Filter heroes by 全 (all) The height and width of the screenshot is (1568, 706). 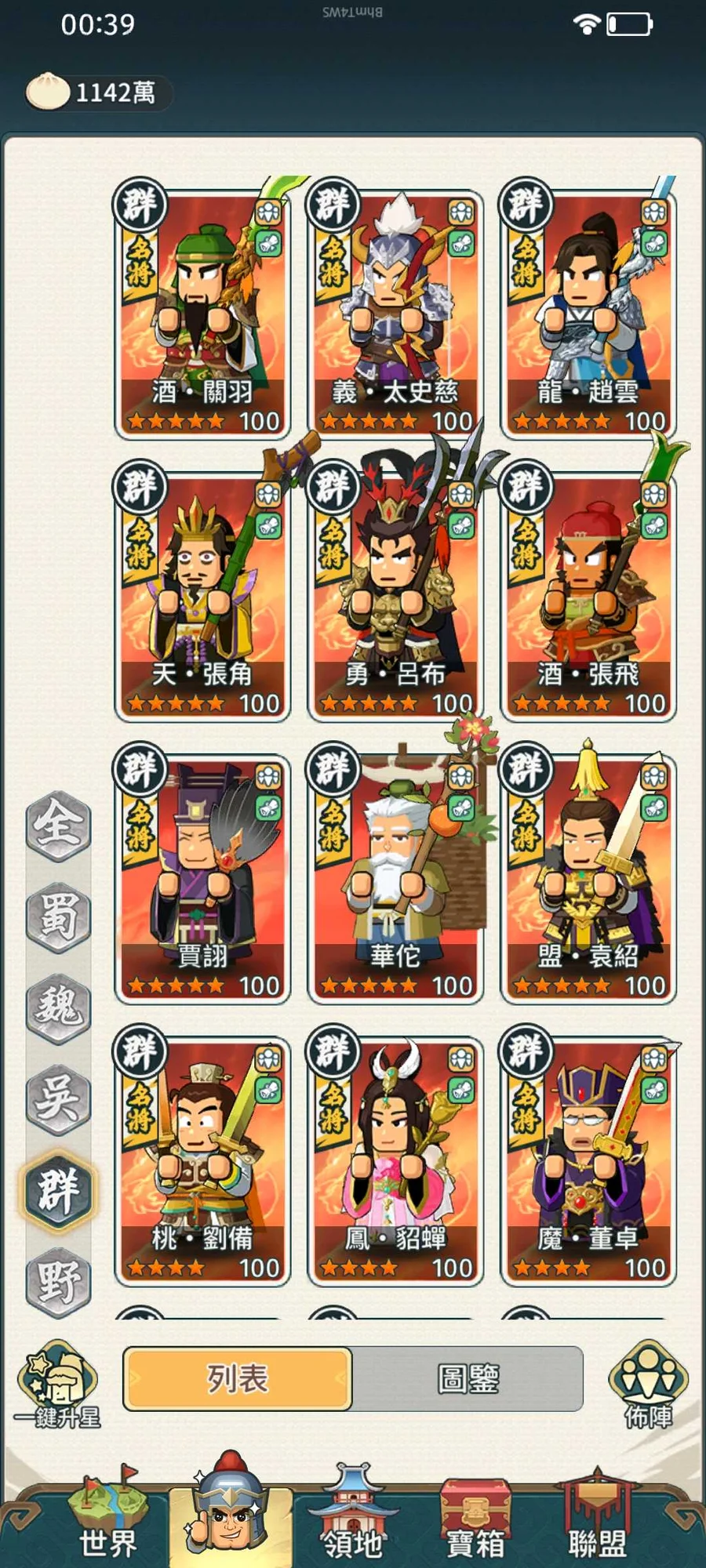click(x=59, y=825)
